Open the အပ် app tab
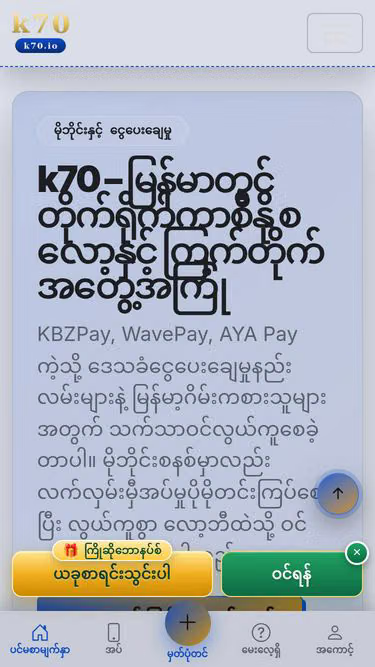 pyautogui.click(x=114, y=639)
